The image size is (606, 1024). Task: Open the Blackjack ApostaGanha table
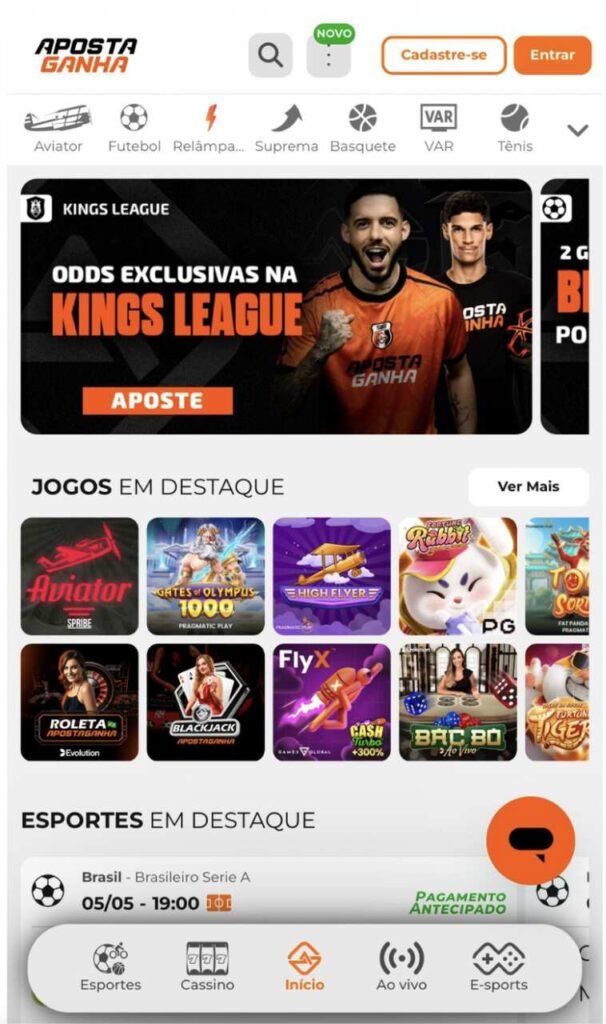pos(206,702)
